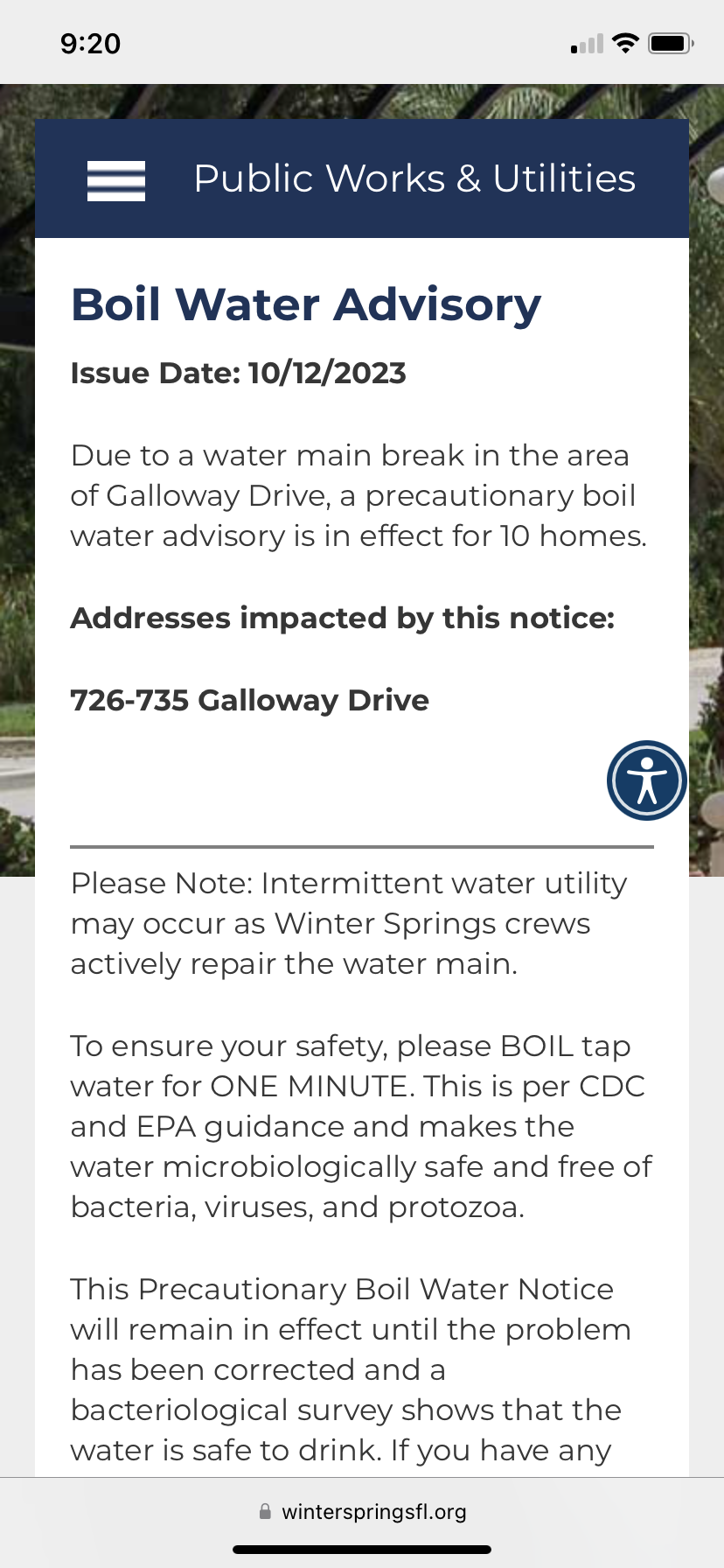Screen dimensions: 724x1568
Task: Tap the winterspringsfl.org address bar
Action: coord(362,1511)
